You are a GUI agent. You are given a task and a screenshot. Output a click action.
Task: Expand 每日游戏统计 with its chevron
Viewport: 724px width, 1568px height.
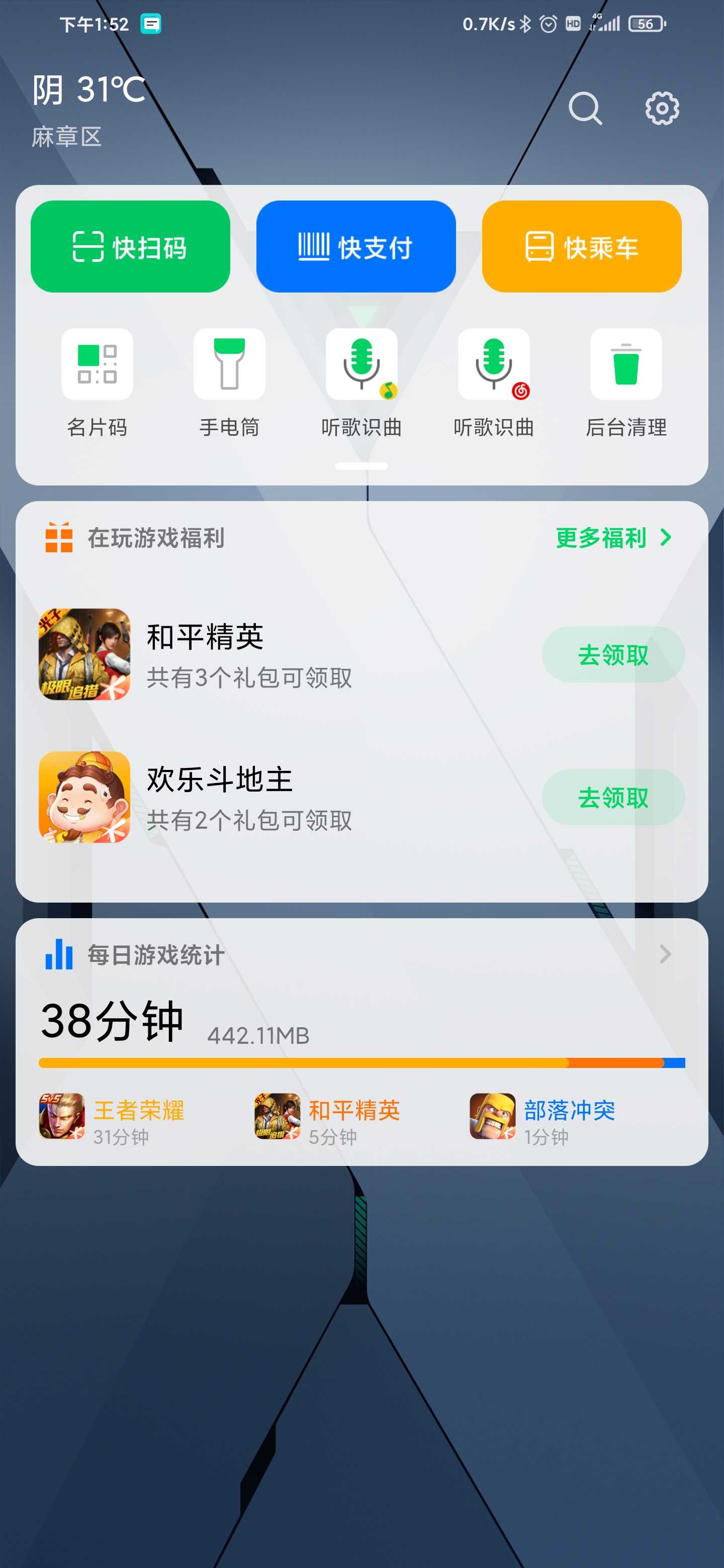(x=665, y=954)
